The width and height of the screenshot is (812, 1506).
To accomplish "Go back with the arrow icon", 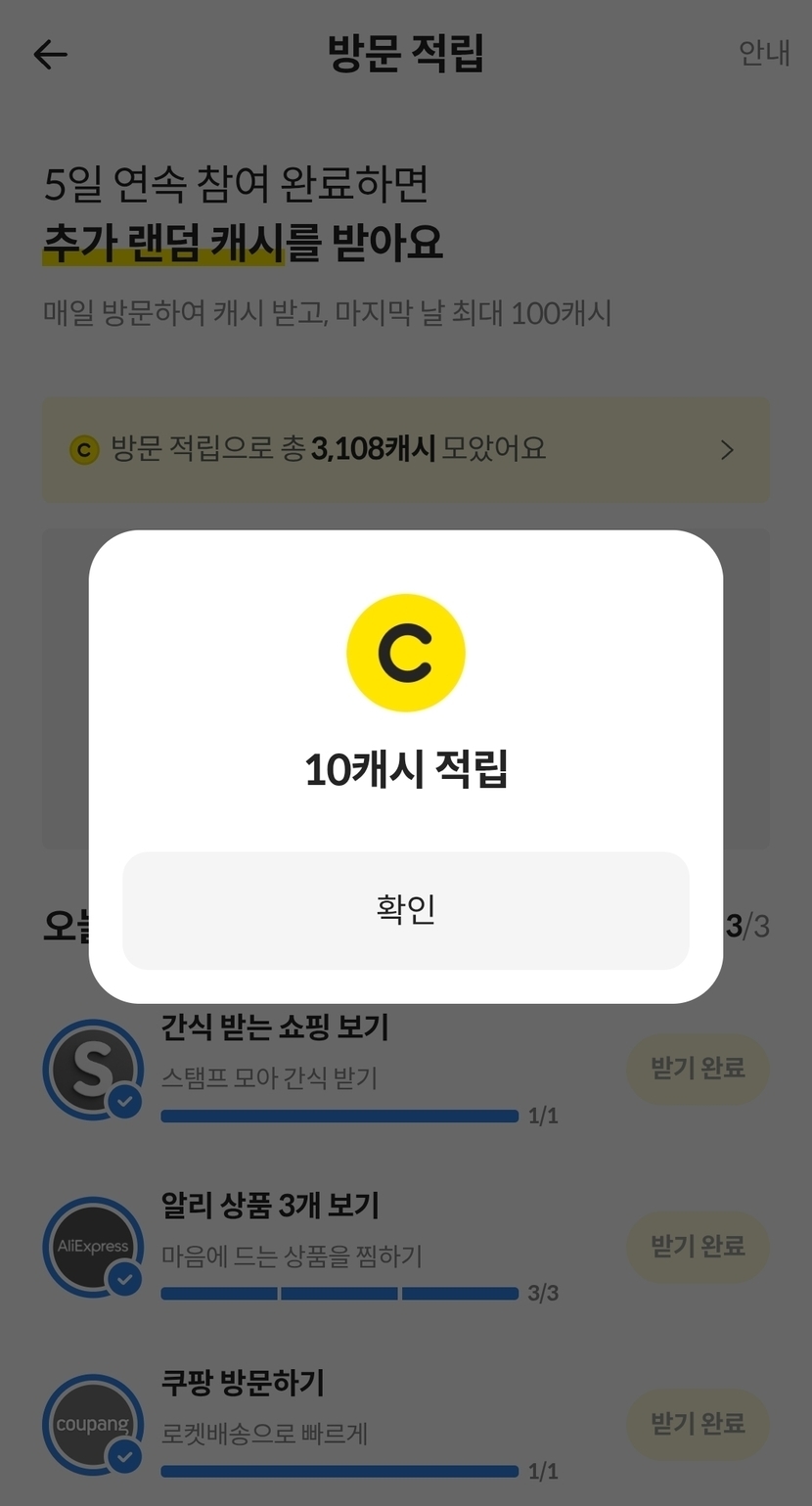I will (50, 55).
